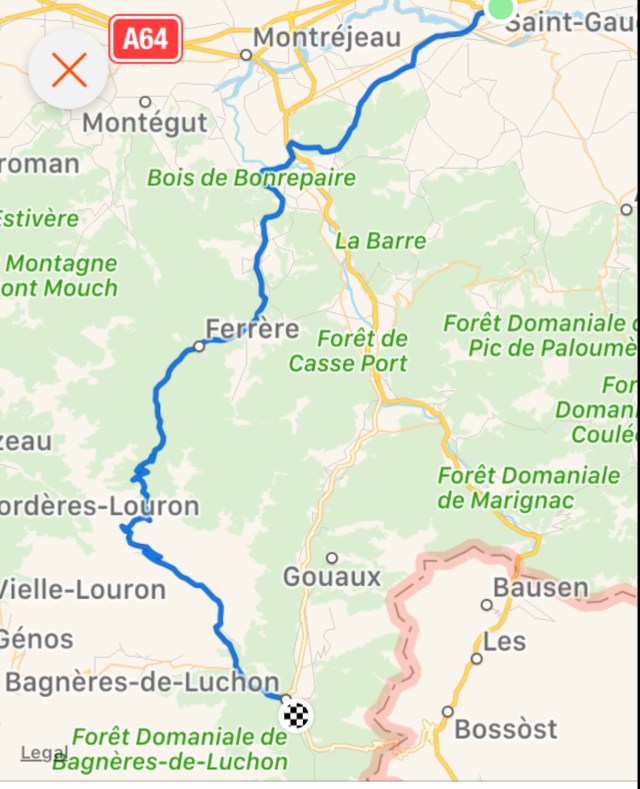Tap the checkered finish flag marker
640x789 pixels.
(x=296, y=715)
